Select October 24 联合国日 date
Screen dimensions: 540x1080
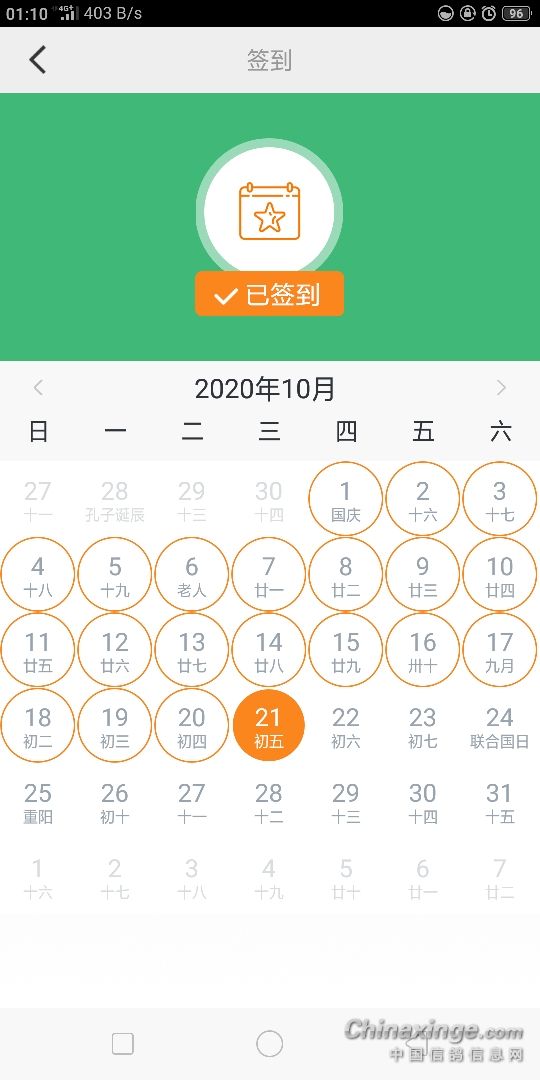coord(500,726)
